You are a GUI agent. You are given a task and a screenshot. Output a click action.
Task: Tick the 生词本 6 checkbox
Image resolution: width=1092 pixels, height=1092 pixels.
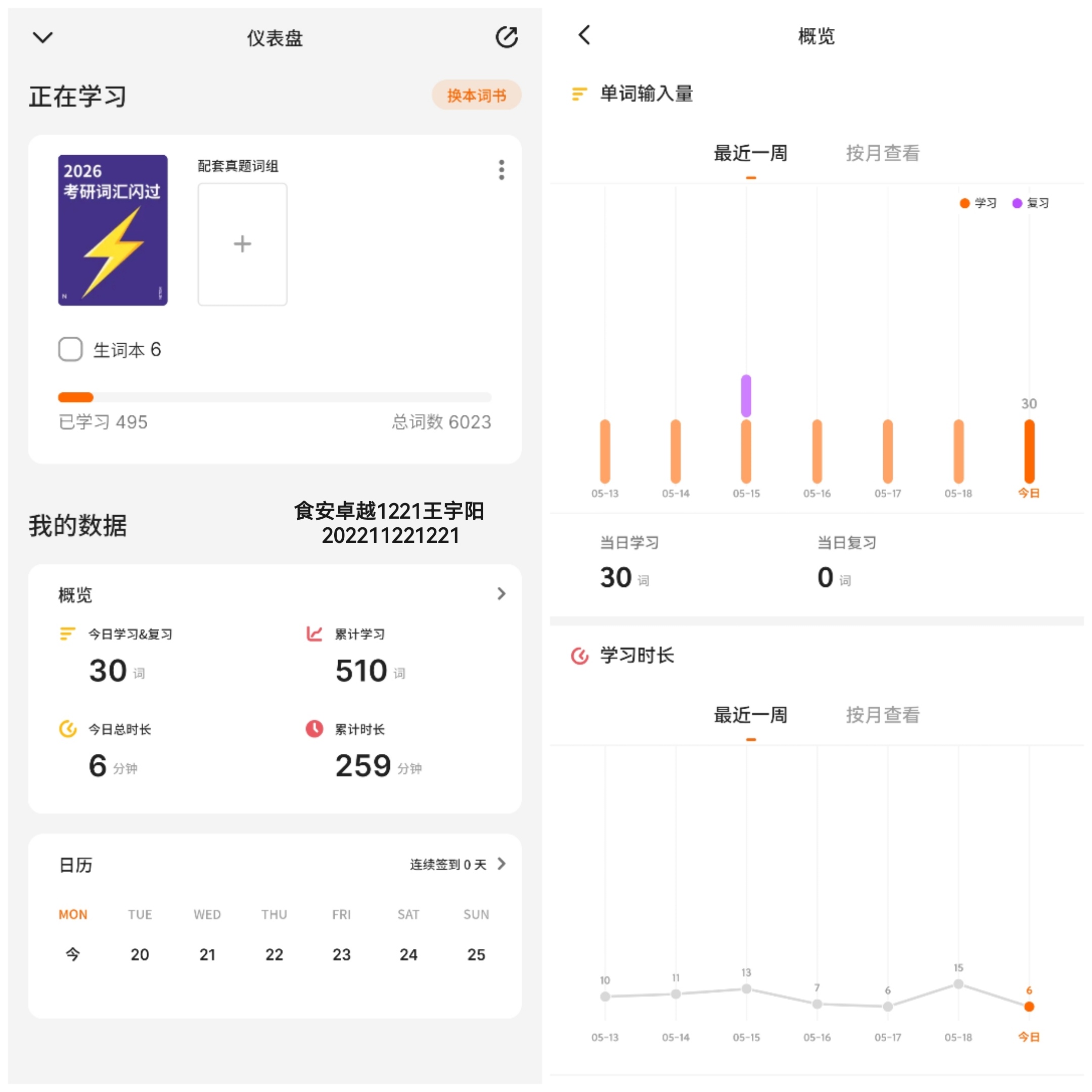tap(71, 349)
